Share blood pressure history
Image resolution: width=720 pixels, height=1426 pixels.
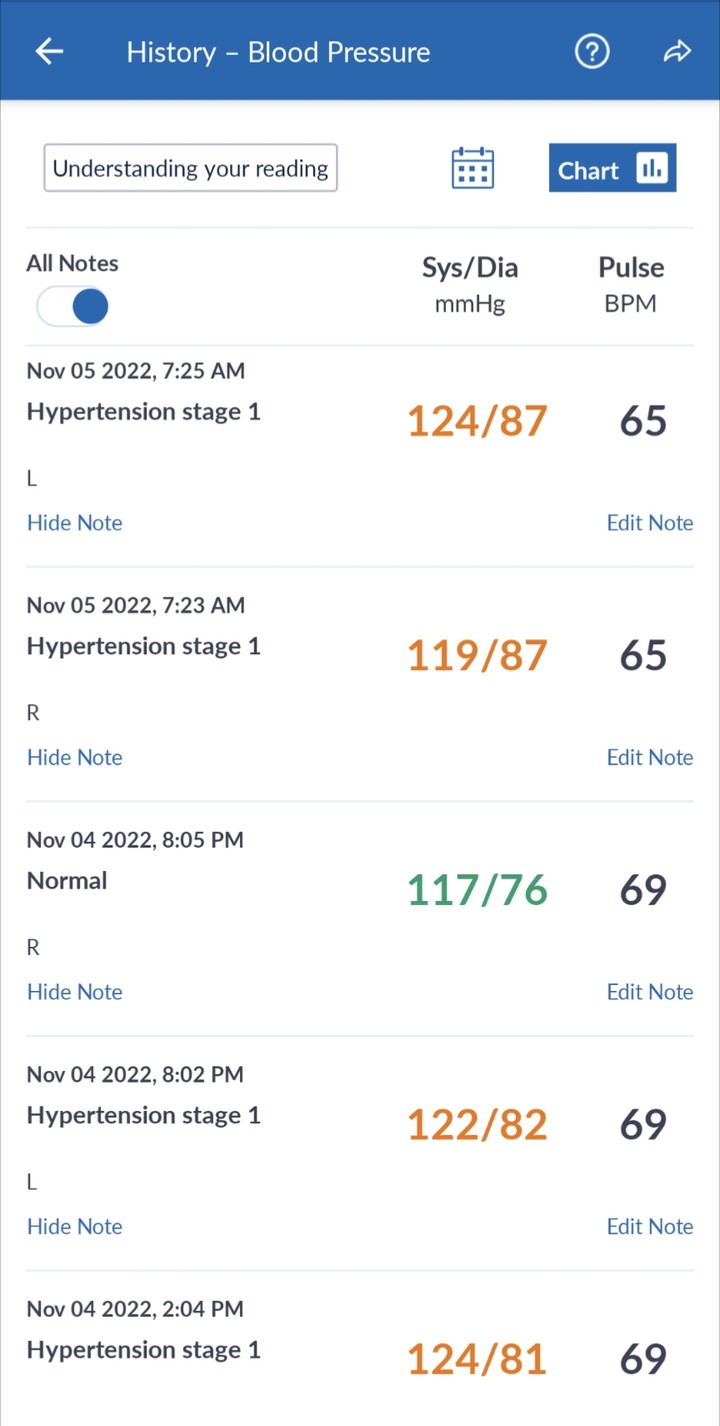coord(677,52)
